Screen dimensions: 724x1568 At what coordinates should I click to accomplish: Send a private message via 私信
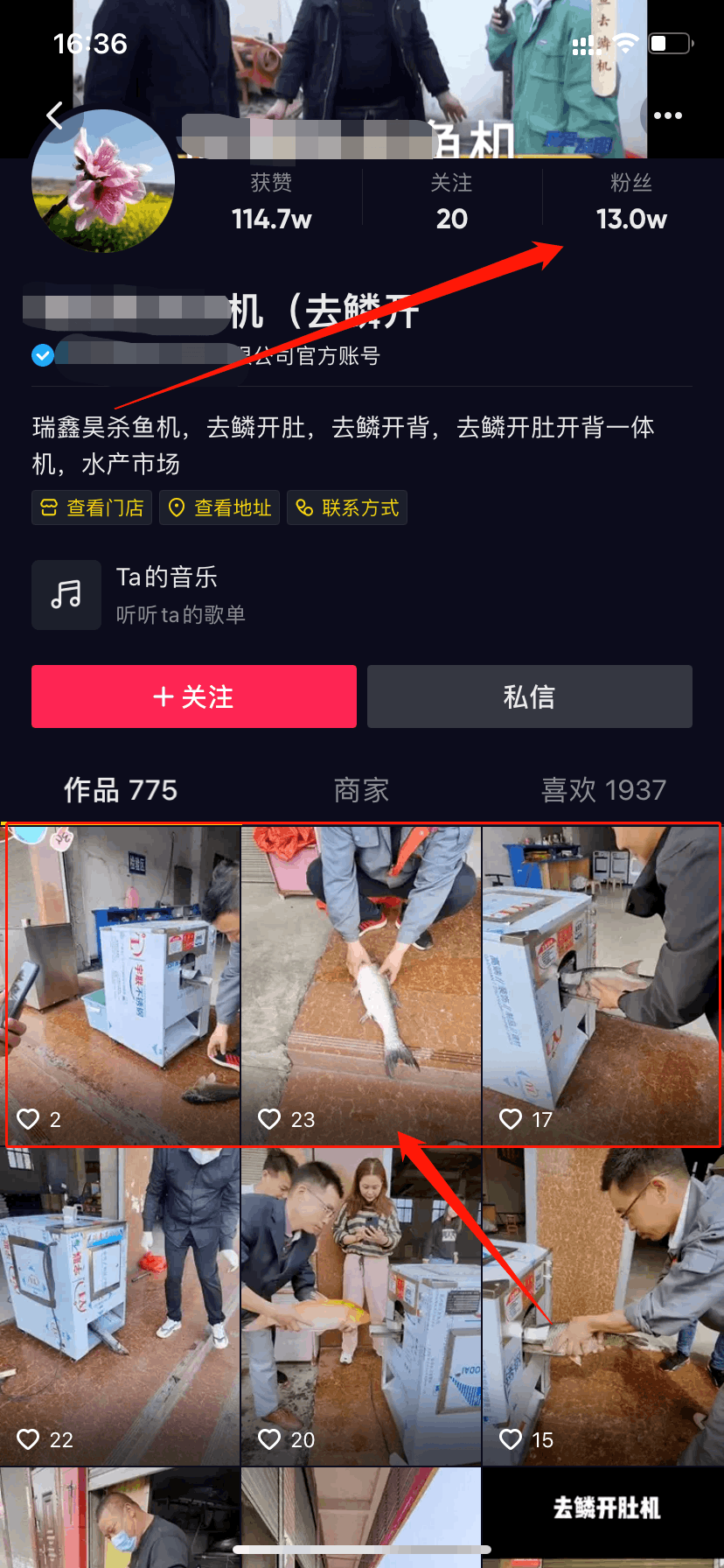(x=530, y=696)
